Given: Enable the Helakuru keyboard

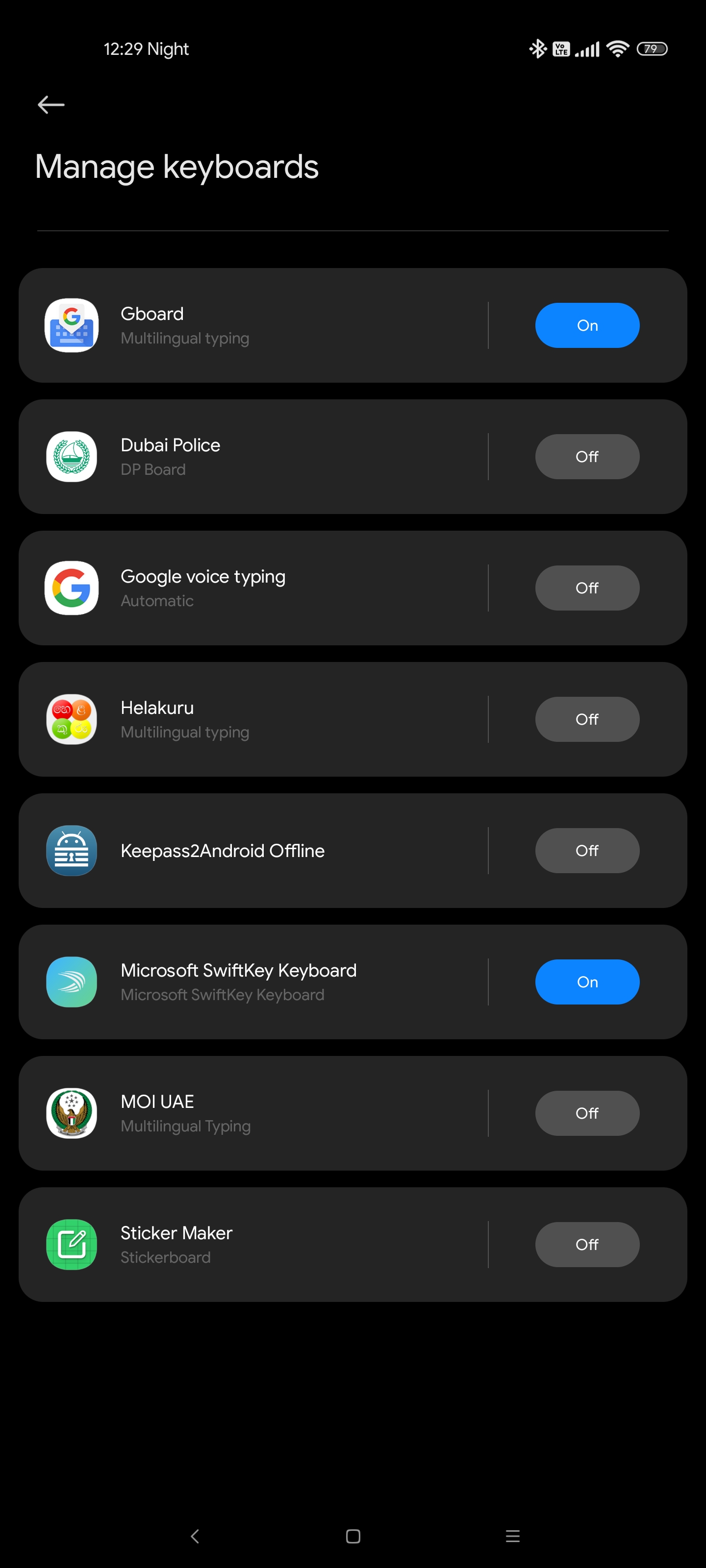Looking at the screenshot, I should point(586,719).
